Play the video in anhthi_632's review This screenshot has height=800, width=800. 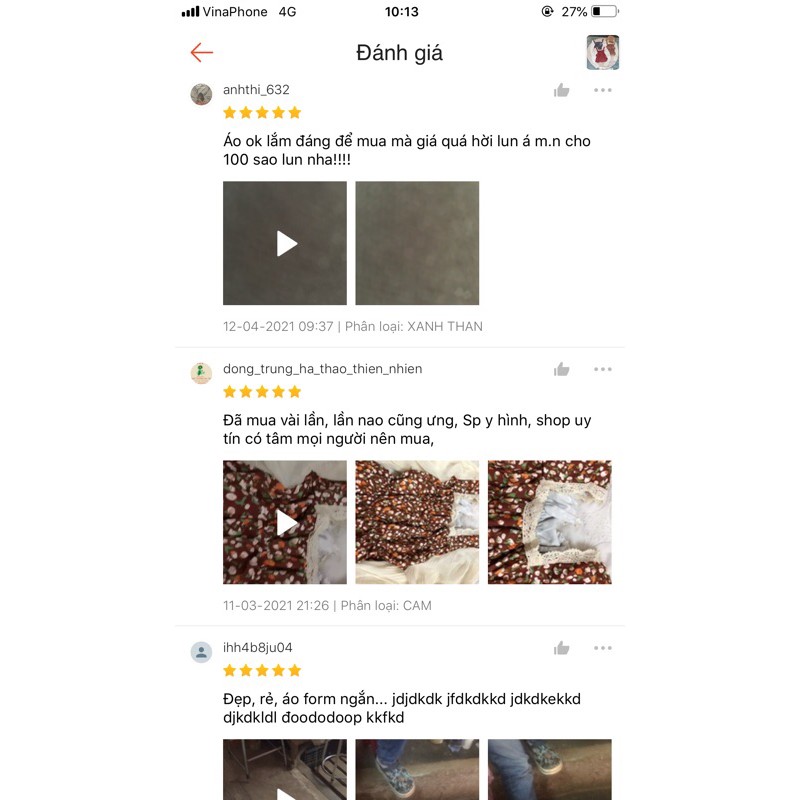(285, 243)
